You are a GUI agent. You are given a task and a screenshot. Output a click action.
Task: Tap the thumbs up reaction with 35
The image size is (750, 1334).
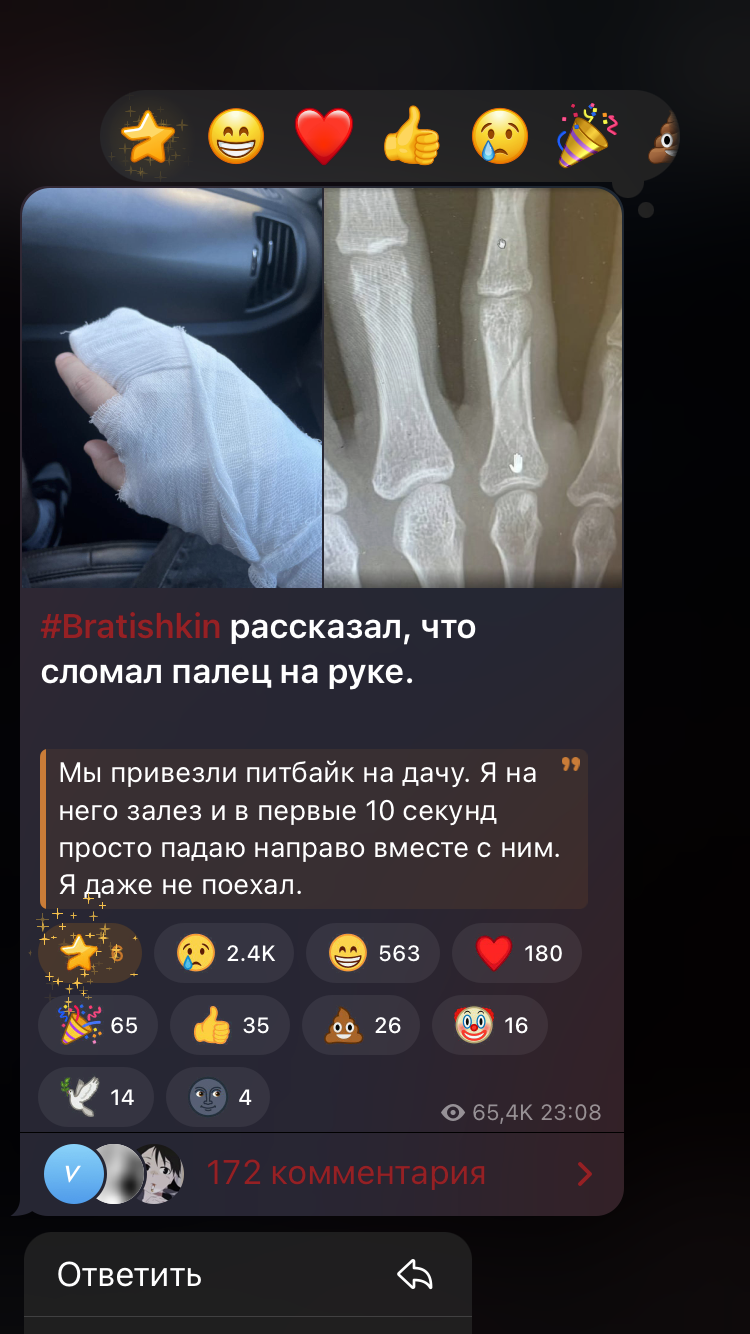click(x=230, y=1025)
